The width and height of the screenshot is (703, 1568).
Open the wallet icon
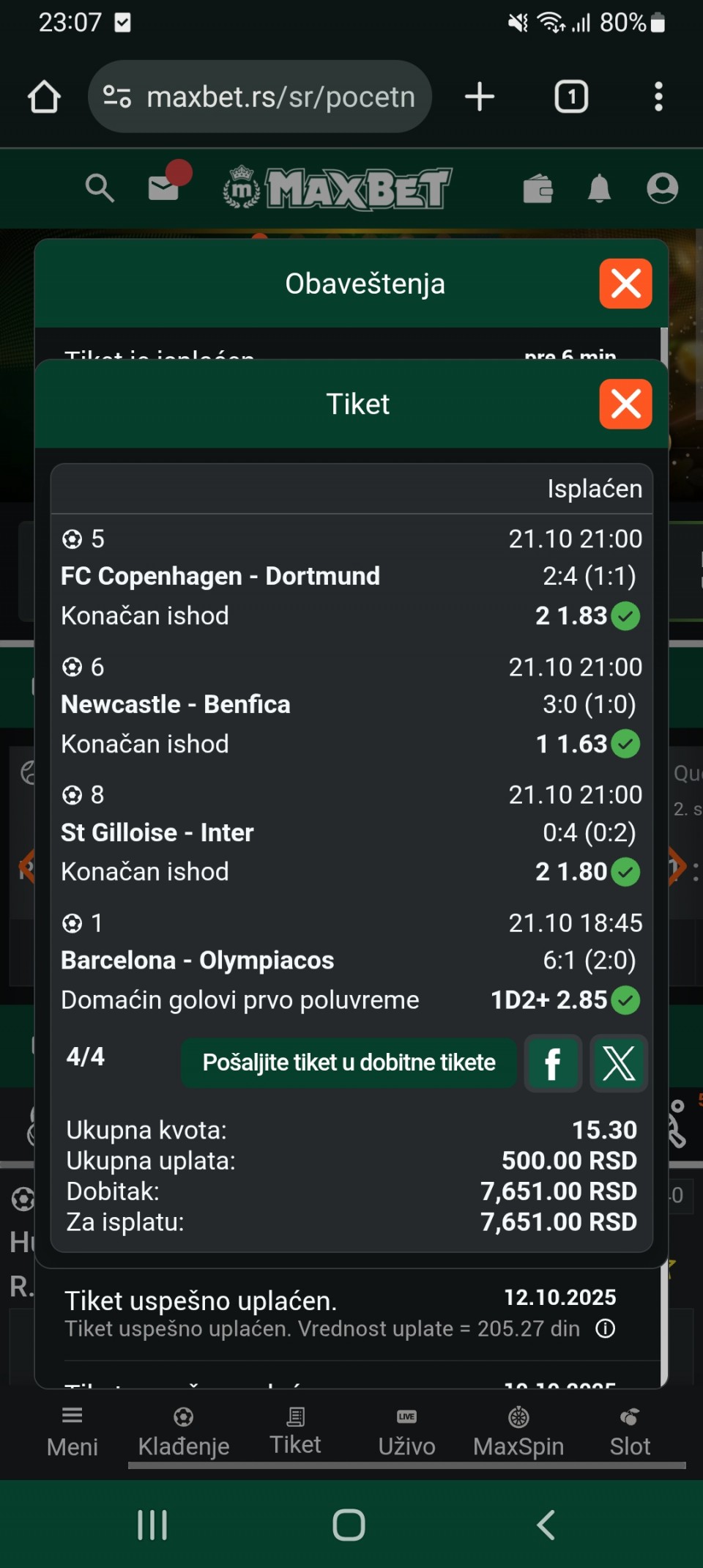(538, 188)
